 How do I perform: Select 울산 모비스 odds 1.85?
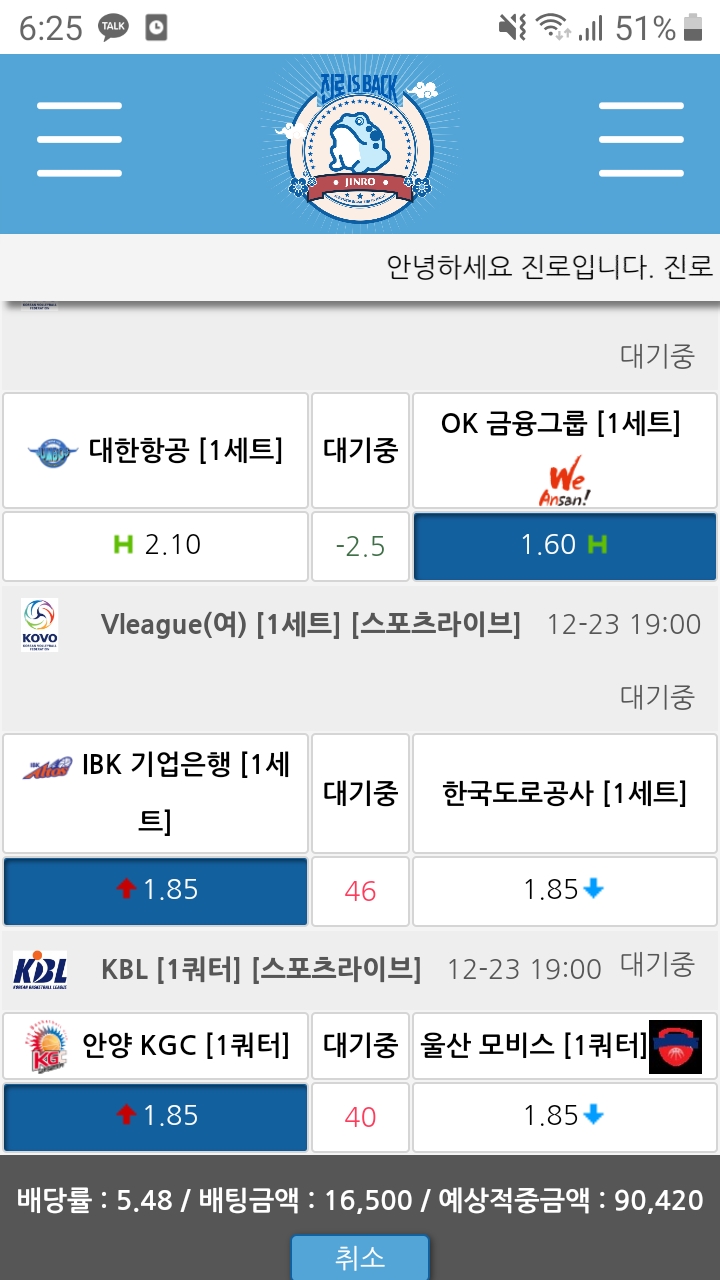pyautogui.click(x=565, y=1116)
